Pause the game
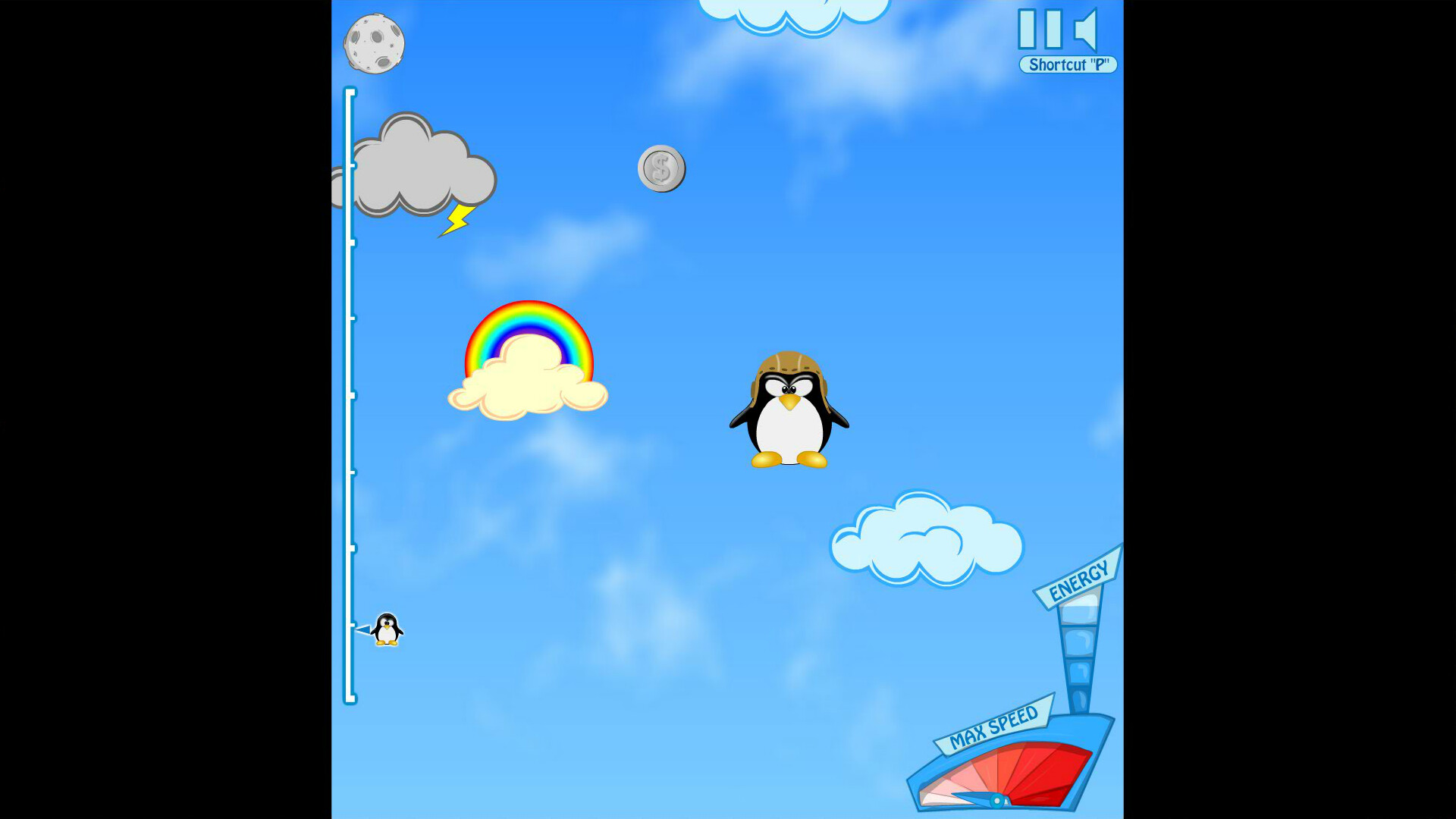 point(1040,30)
